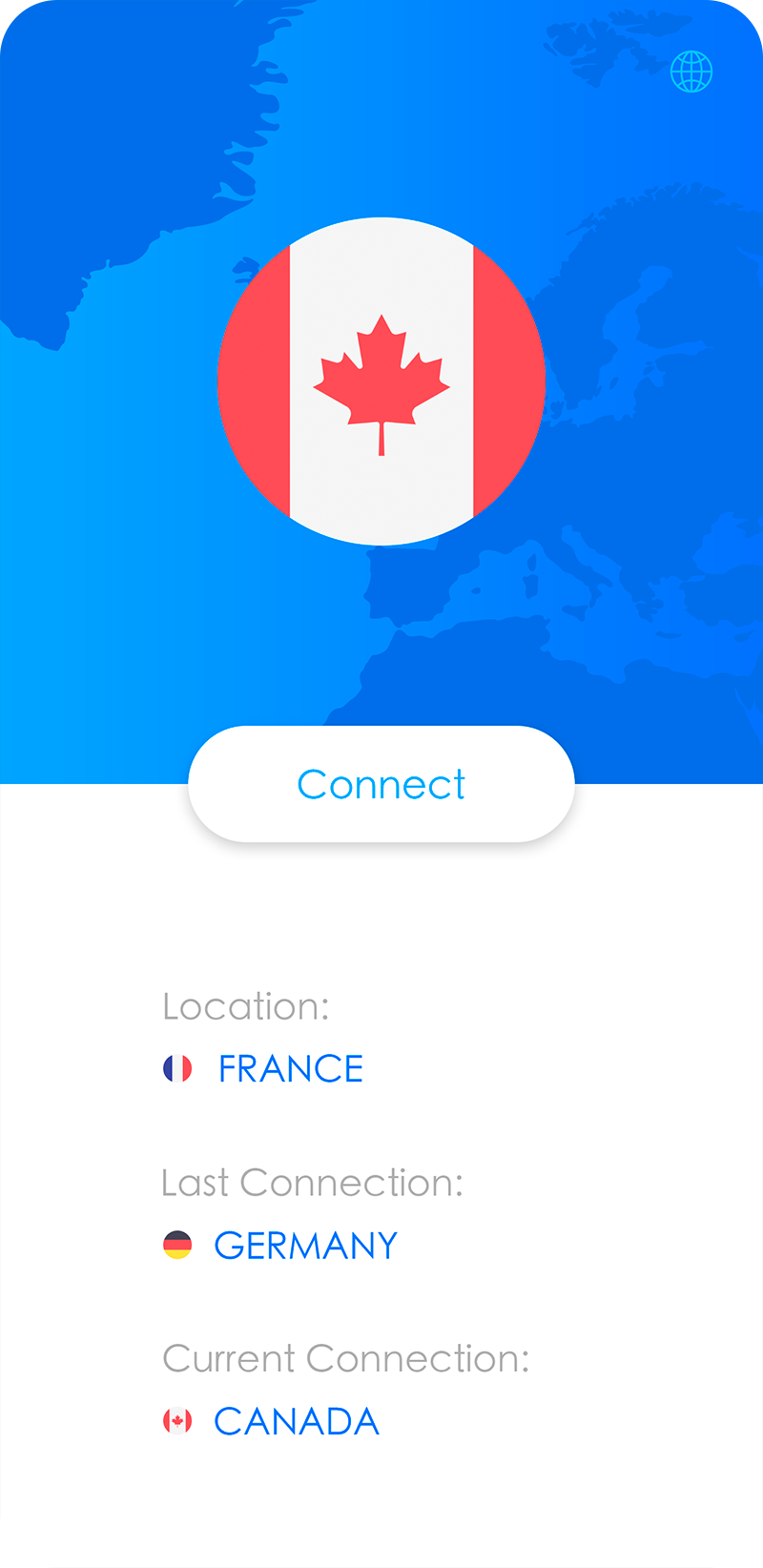Select FRANCE under Location
This screenshot has width=763, height=1568.
290,1068
